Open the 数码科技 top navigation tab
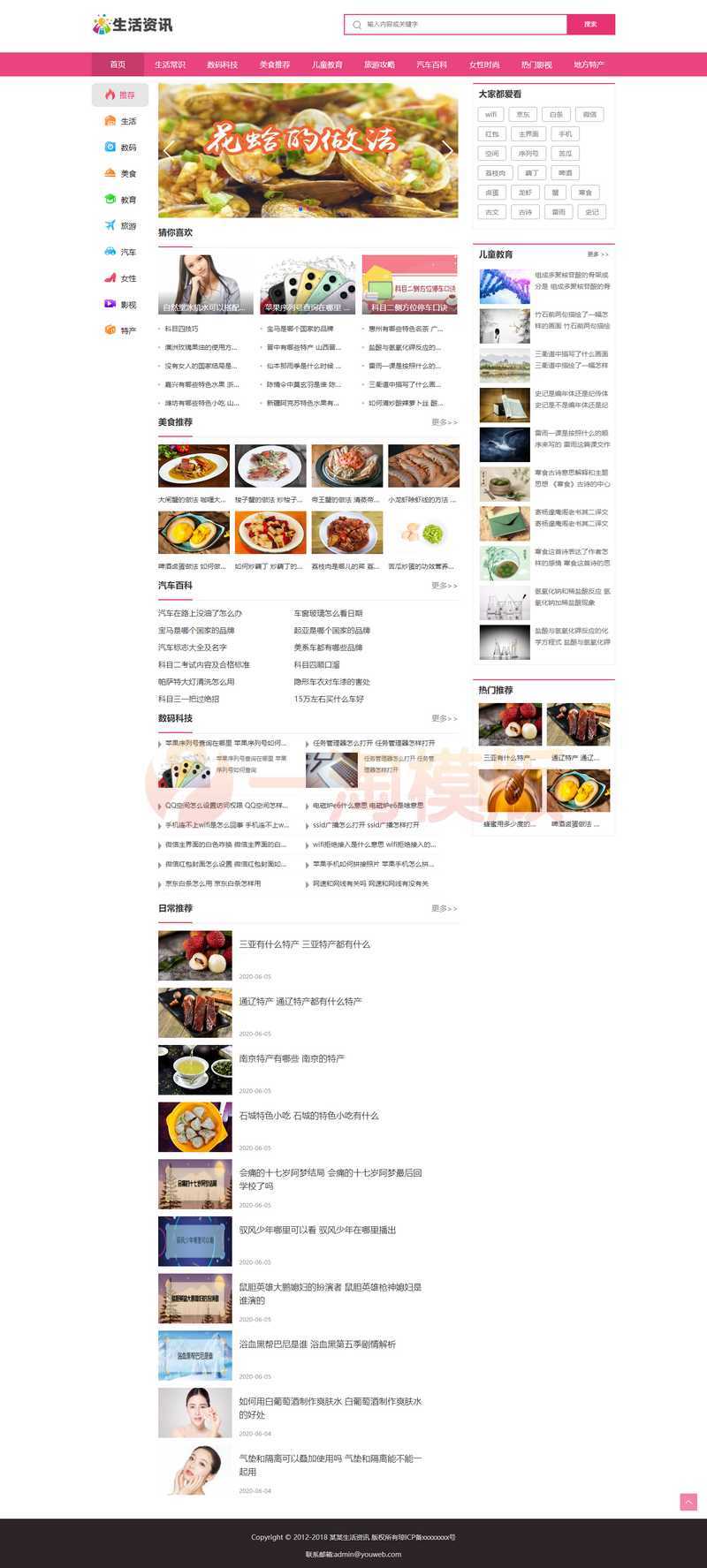 (222, 64)
